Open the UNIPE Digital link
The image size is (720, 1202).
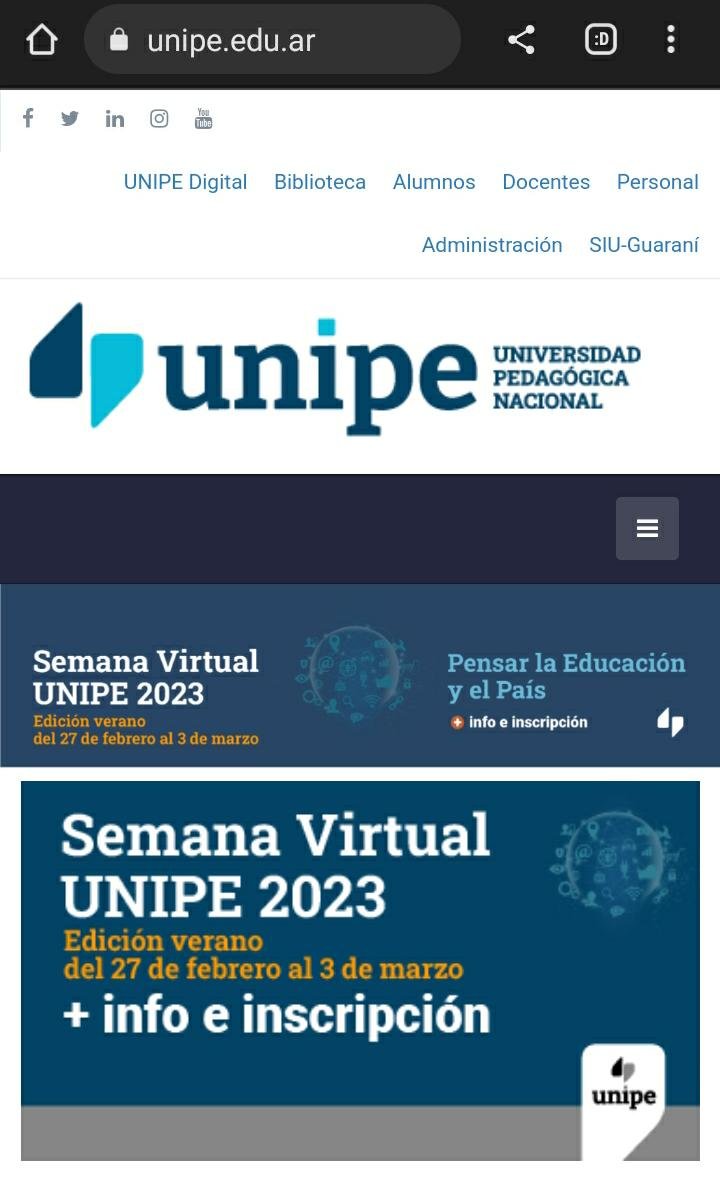[x=185, y=182]
